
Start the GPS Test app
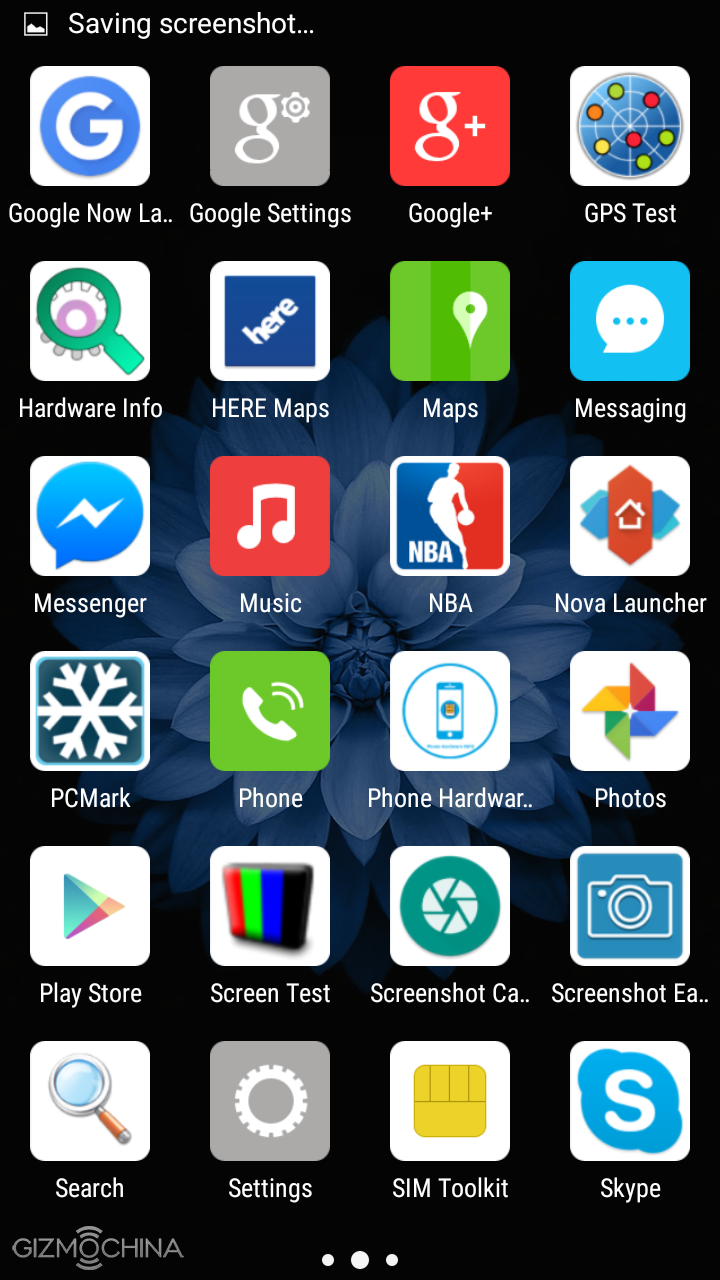point(630,126)
